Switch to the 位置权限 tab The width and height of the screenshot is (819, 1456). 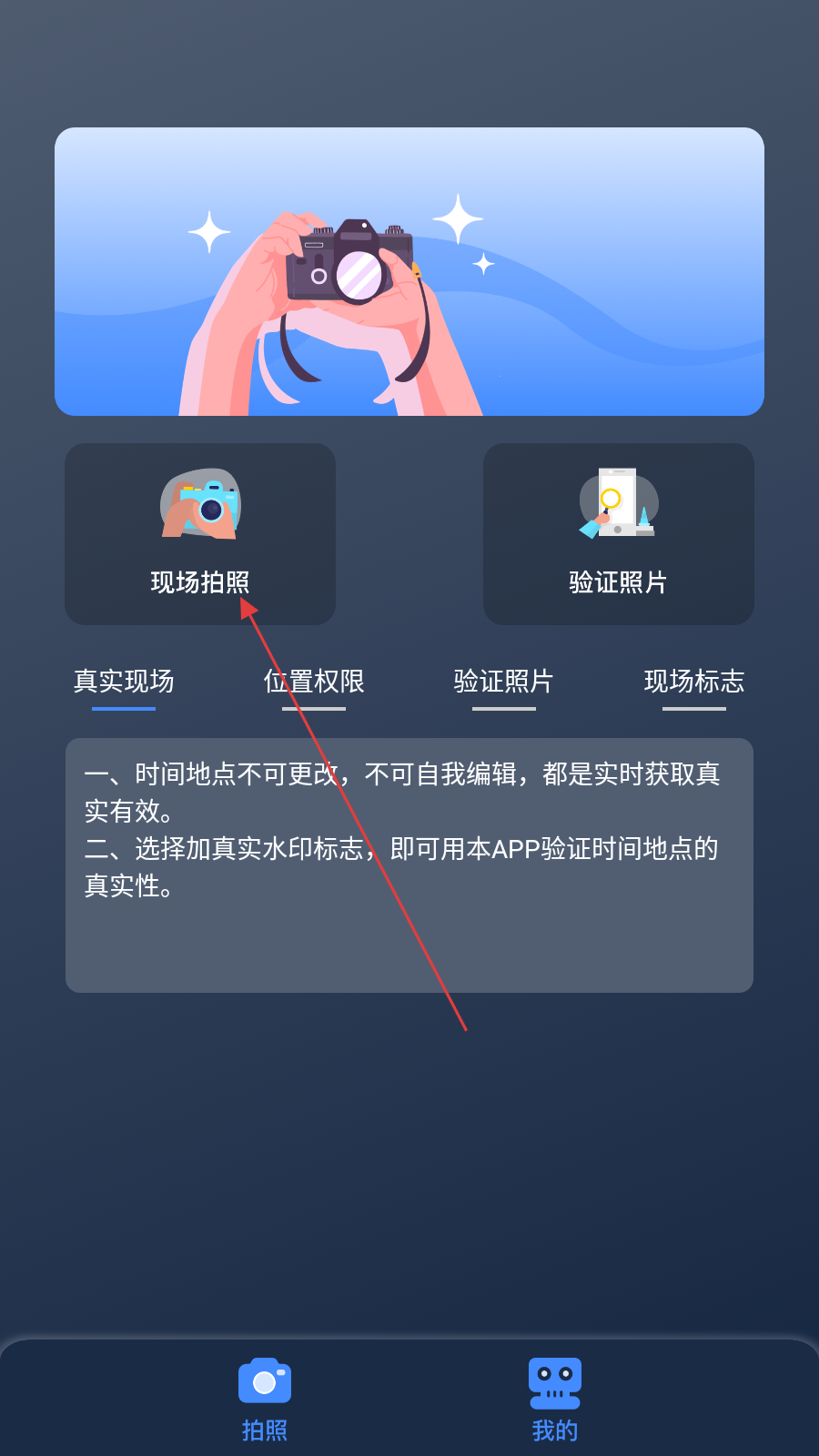pyautogui.click(x=314, y=682)
